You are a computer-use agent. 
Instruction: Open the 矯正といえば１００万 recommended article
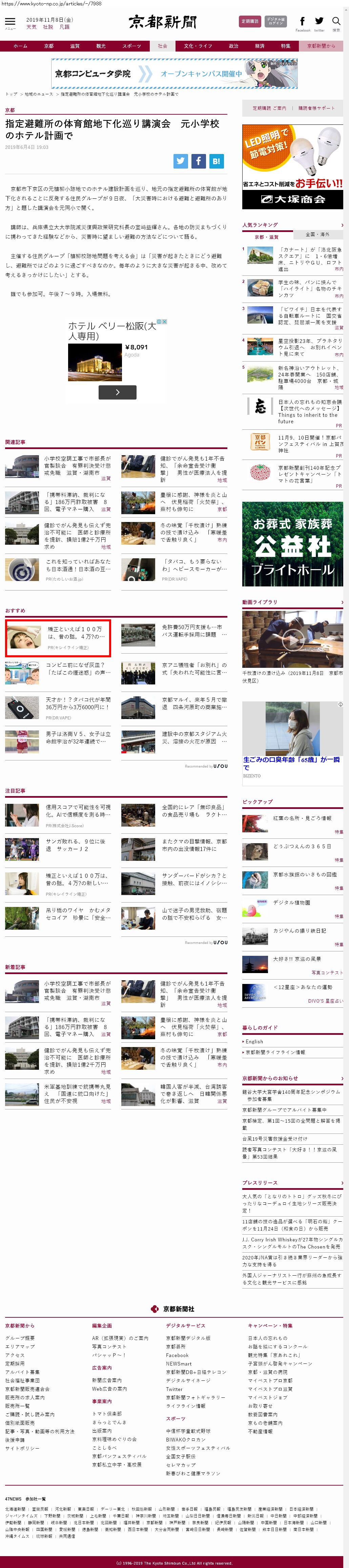(x=75, y=633)
